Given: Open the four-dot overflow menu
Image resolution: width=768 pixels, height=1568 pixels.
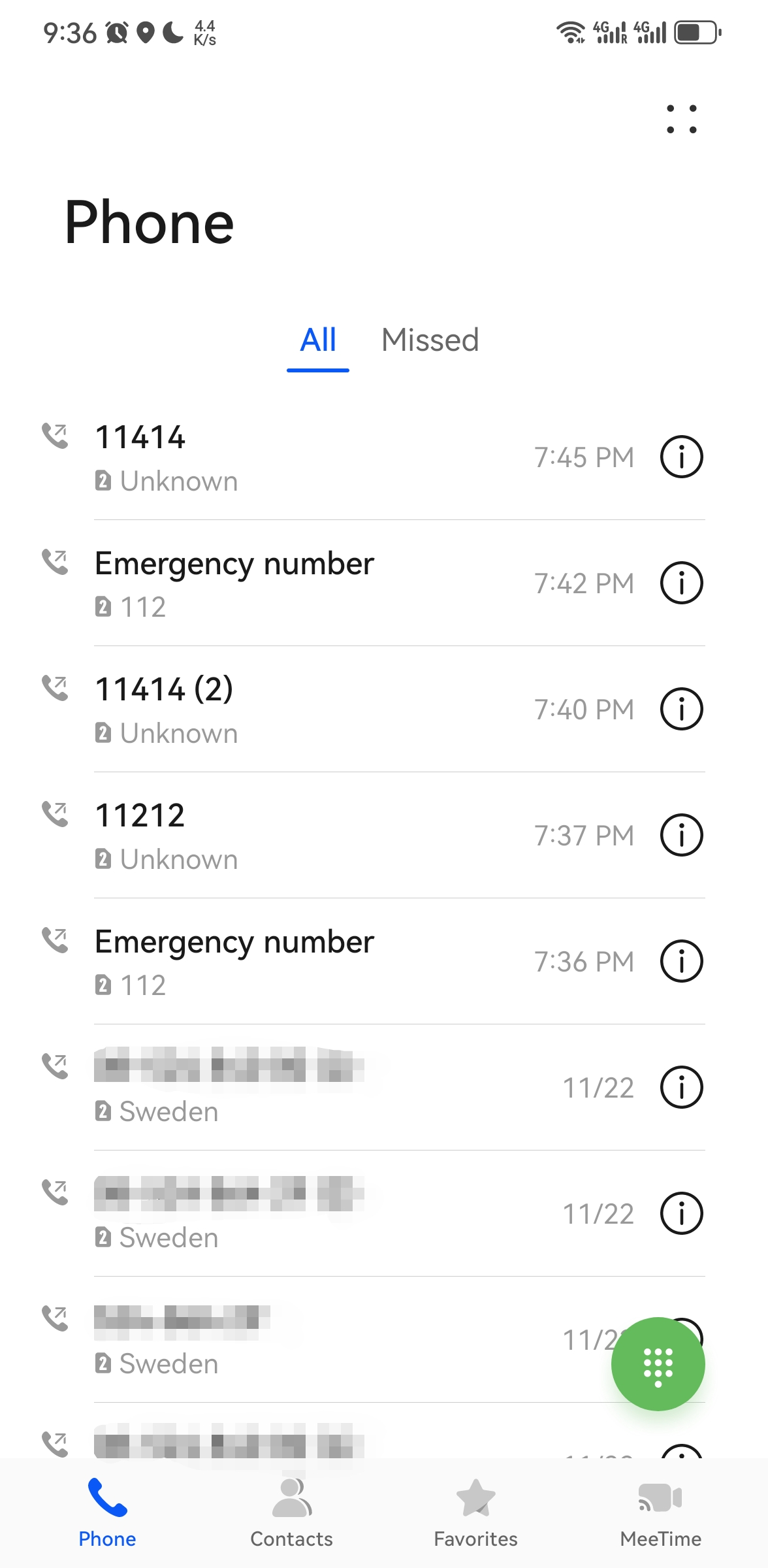Looking at the screenshot, I should 681,119.
